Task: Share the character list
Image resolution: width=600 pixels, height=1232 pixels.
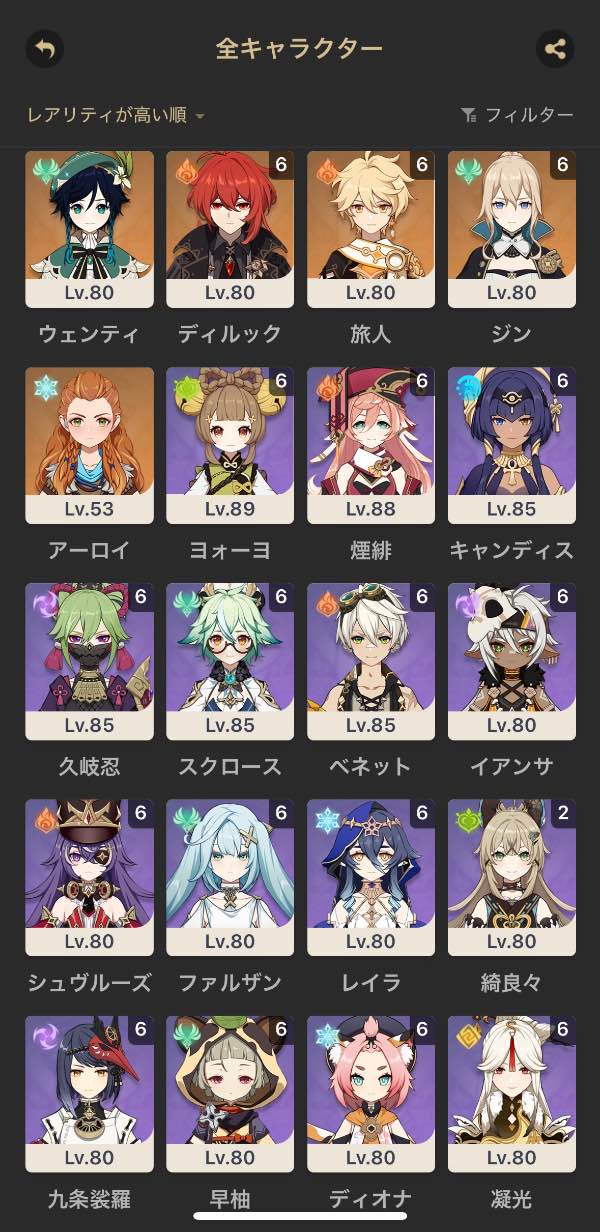Action: 554,48
